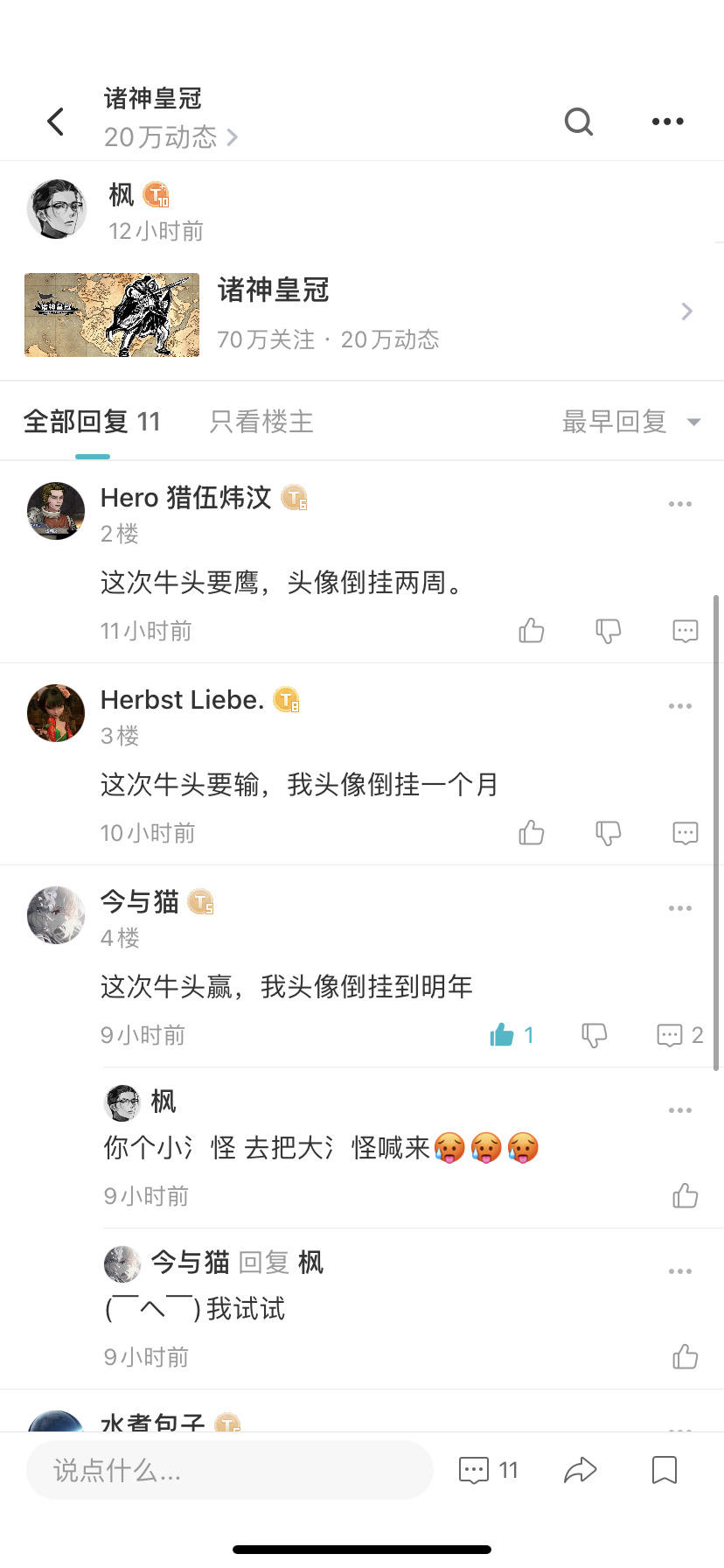724x1568 pixels.
Task: Open more options on Herbst Liebe.'s comment
Action: point(679,706)
